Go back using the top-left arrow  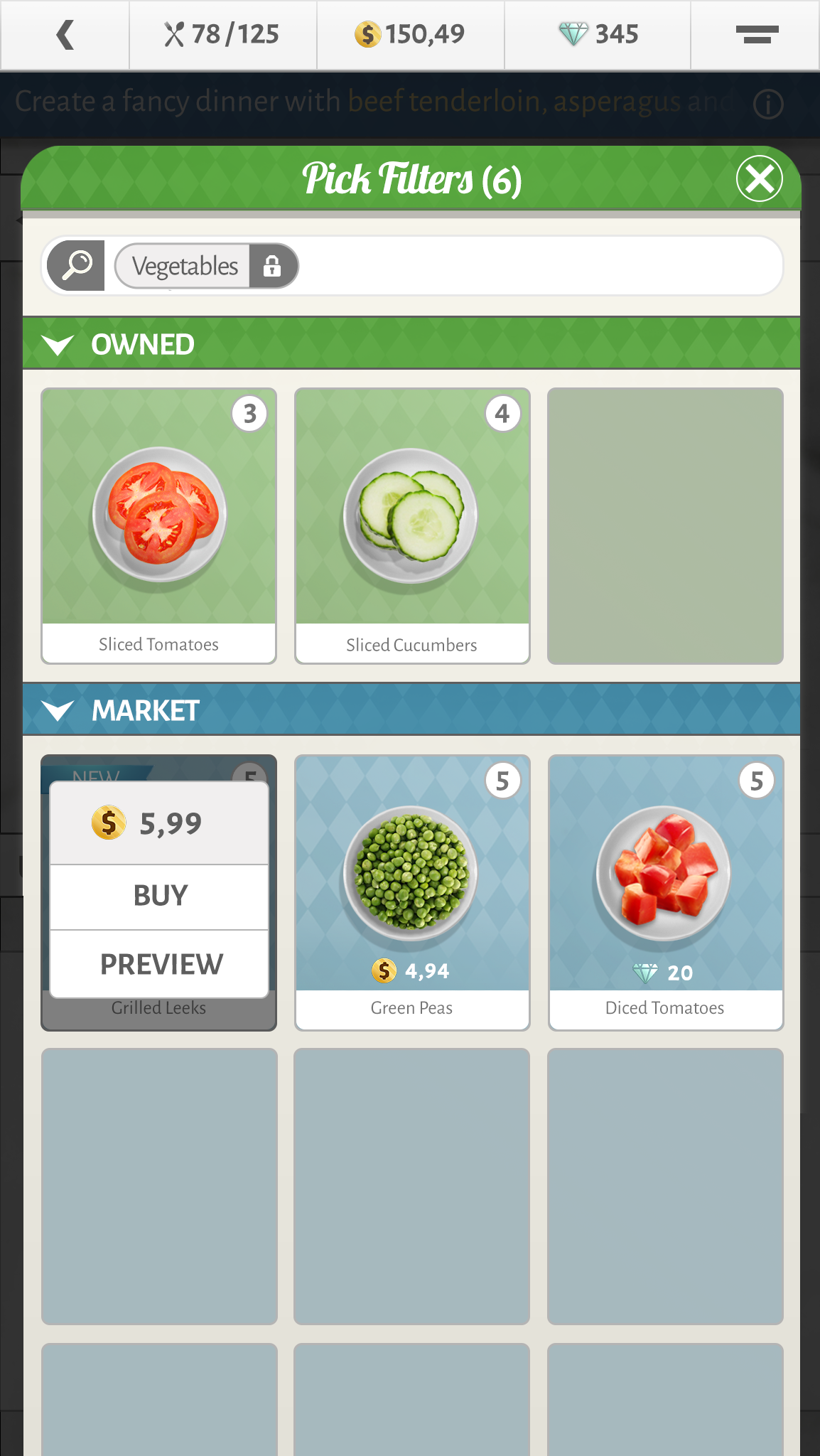65,35
